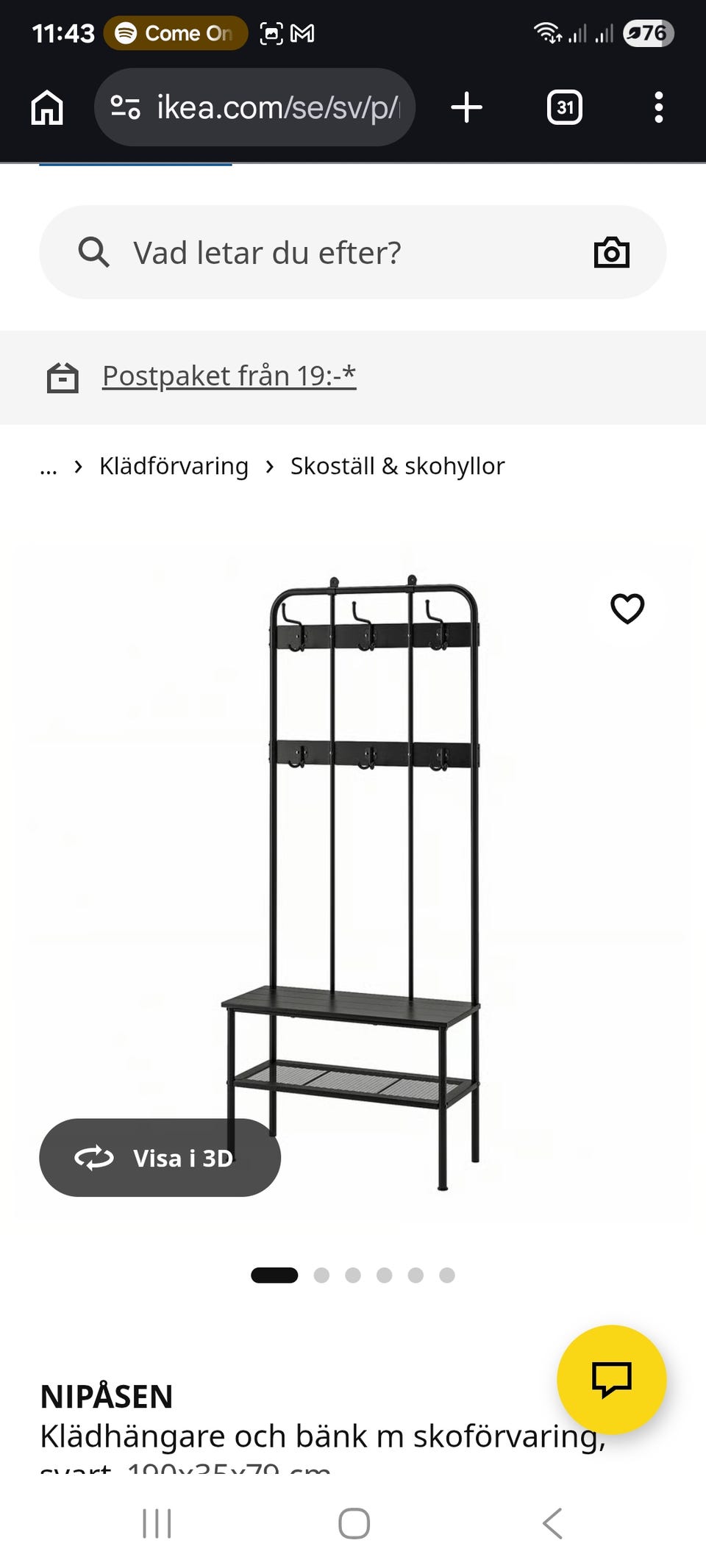Open the camera image search icon

click(613, 252)
